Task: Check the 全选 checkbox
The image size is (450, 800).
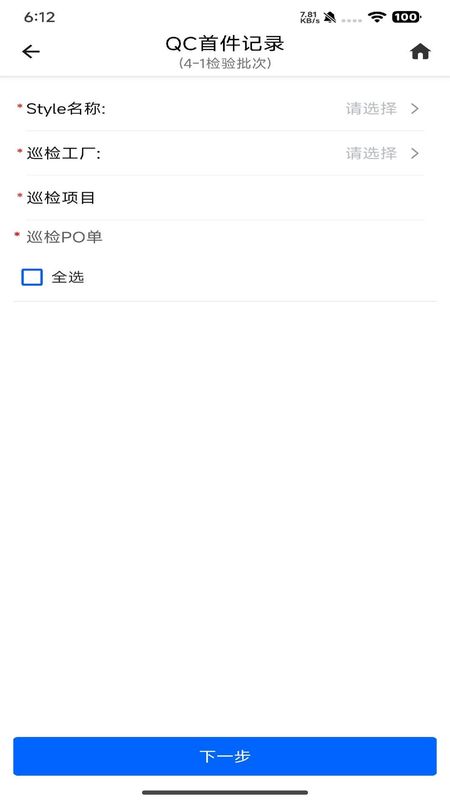Action: pos(32,278)
